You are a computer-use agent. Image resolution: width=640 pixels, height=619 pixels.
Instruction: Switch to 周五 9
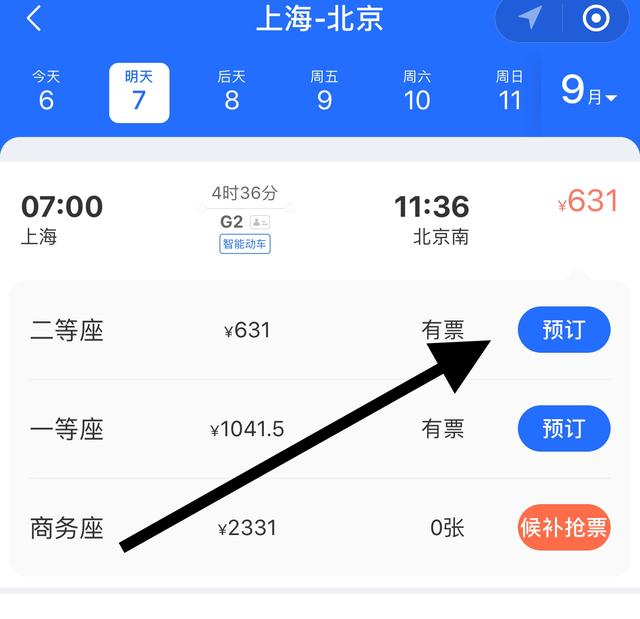click(x=324, y=91)
